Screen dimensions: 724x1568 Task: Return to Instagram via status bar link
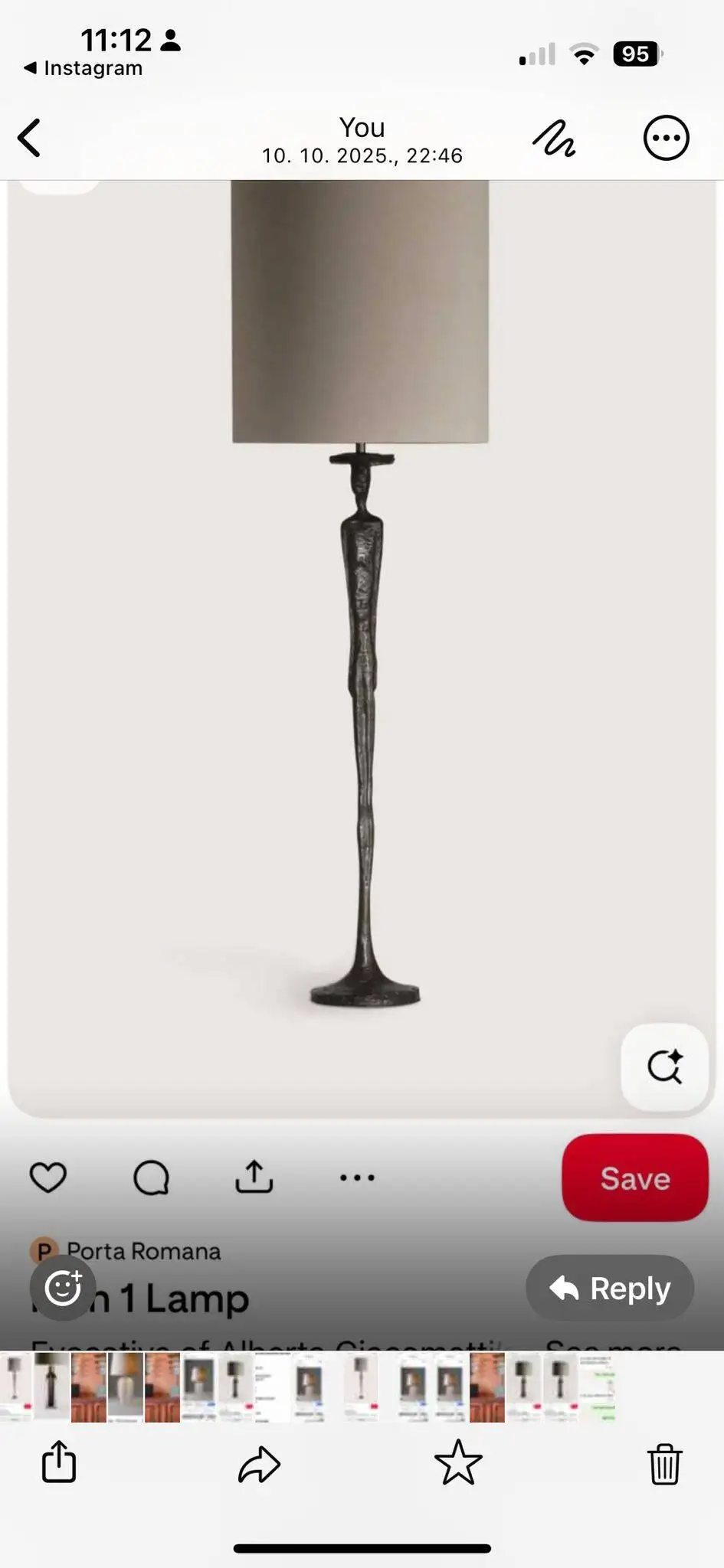tap(83, 68)
